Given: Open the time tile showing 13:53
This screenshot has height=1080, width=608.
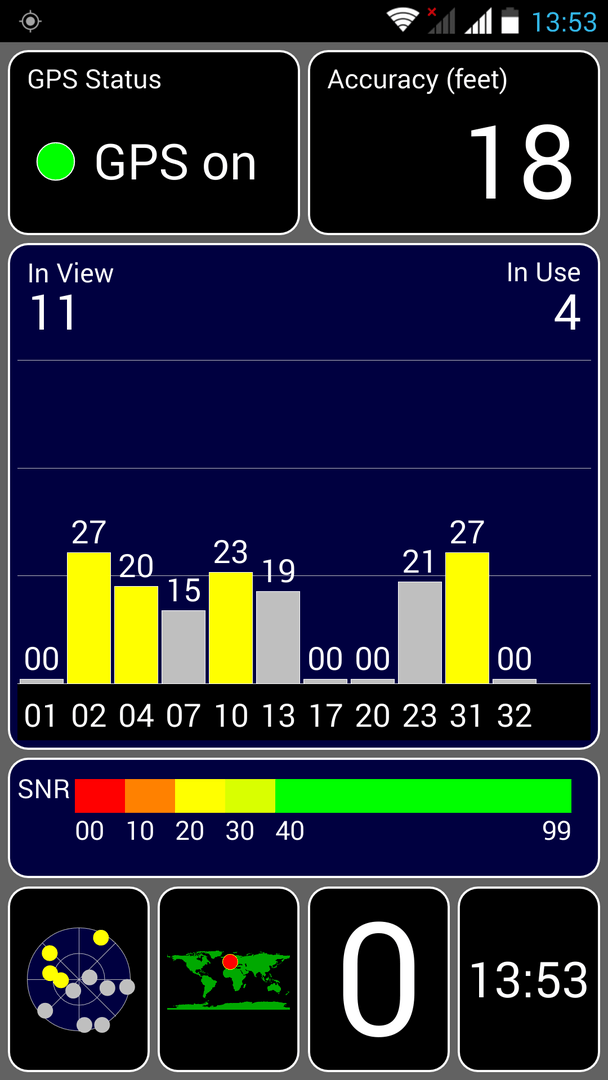Looking at the screenshot, I should coord(529,978).
